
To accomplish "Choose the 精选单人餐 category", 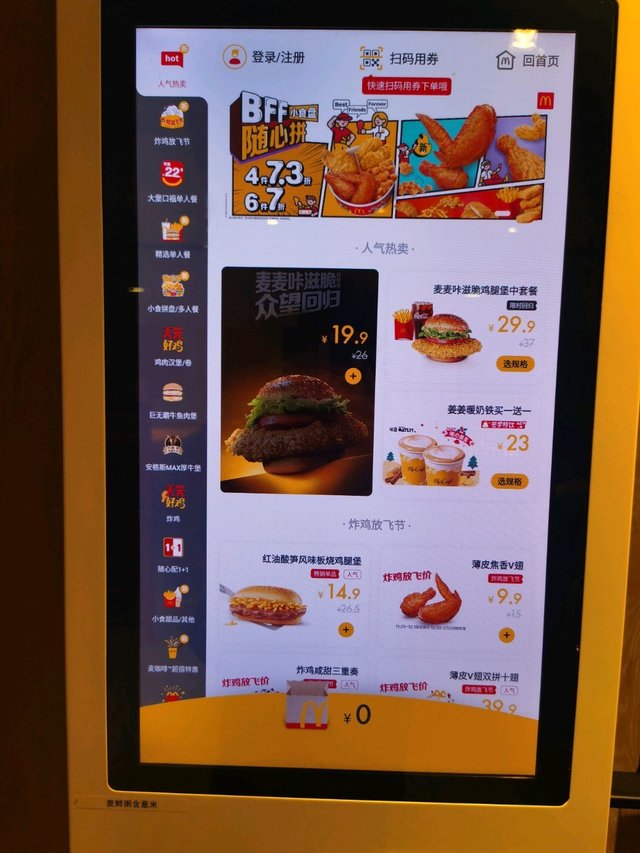I will tap(172, 238).
